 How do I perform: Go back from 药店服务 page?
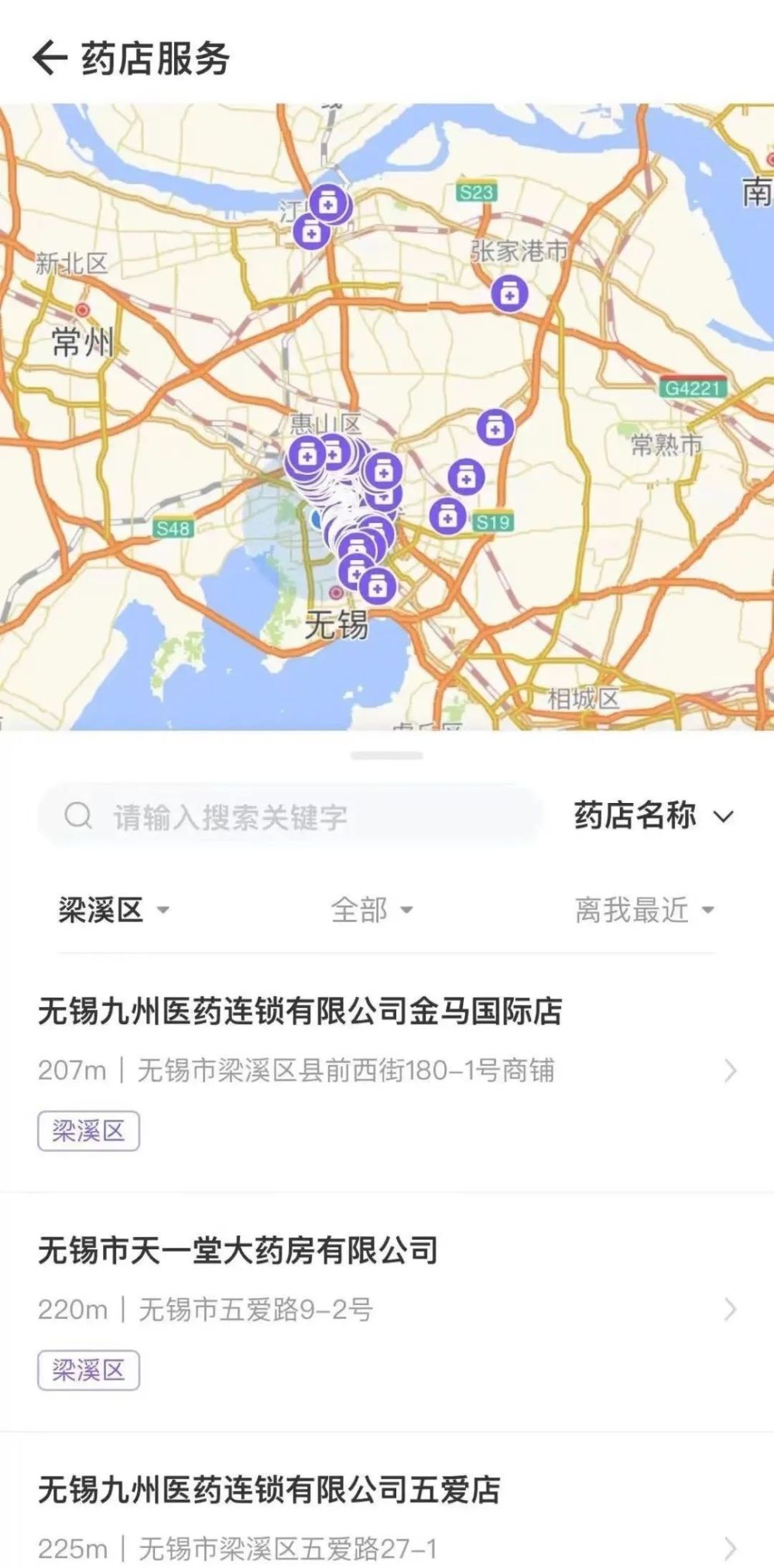pos(48,58)
